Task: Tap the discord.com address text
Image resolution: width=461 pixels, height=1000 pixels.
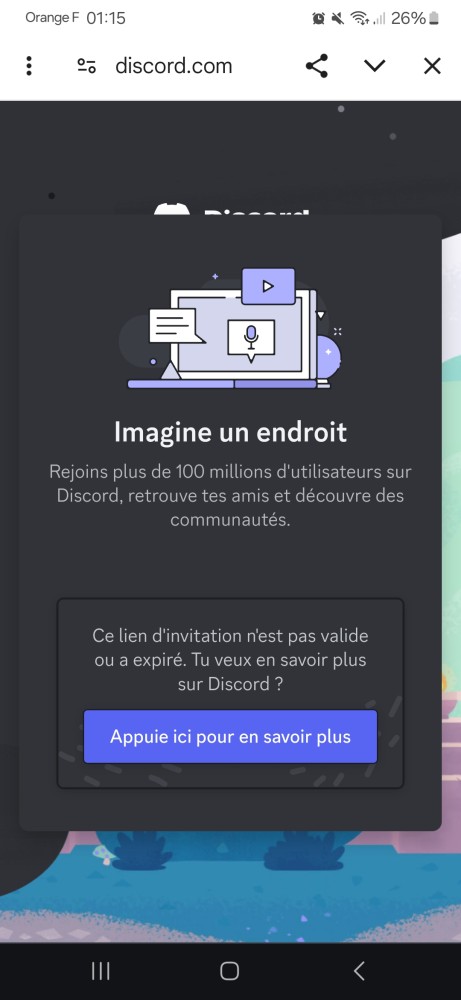Action: [173, 66]
